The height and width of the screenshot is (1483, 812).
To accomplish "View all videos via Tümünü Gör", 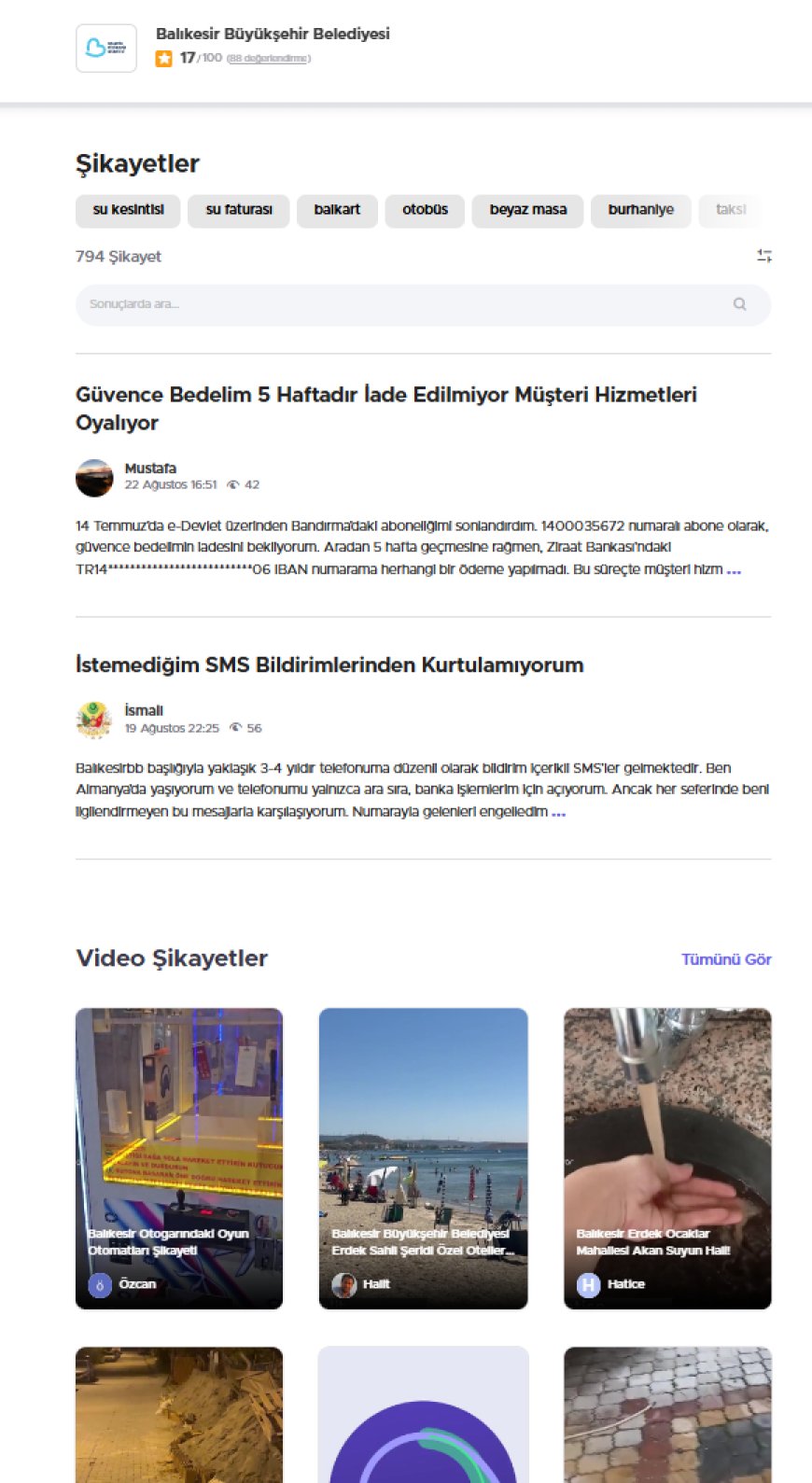I will click(725, 959).
